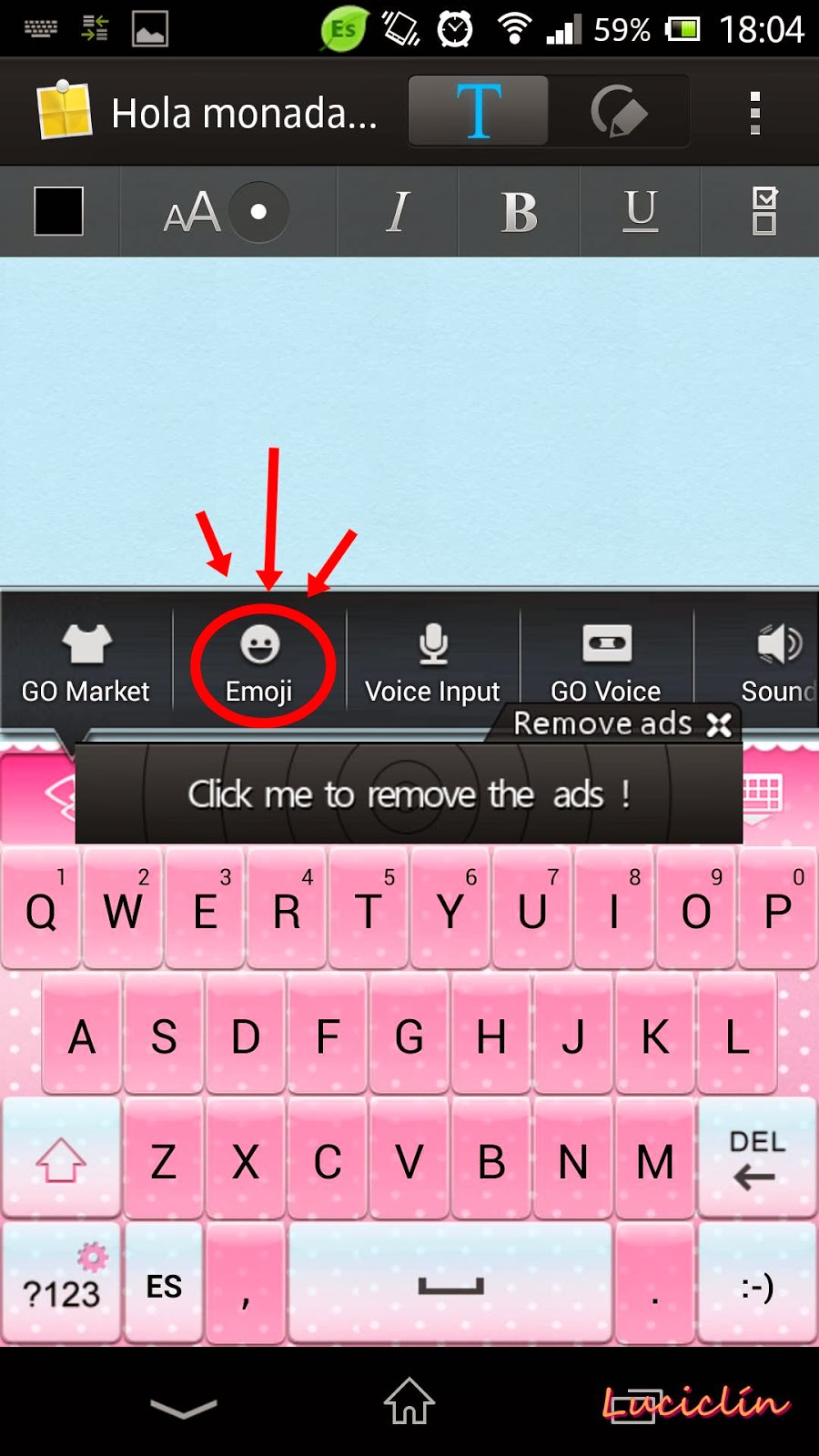Underline the text

pos(640,212)
